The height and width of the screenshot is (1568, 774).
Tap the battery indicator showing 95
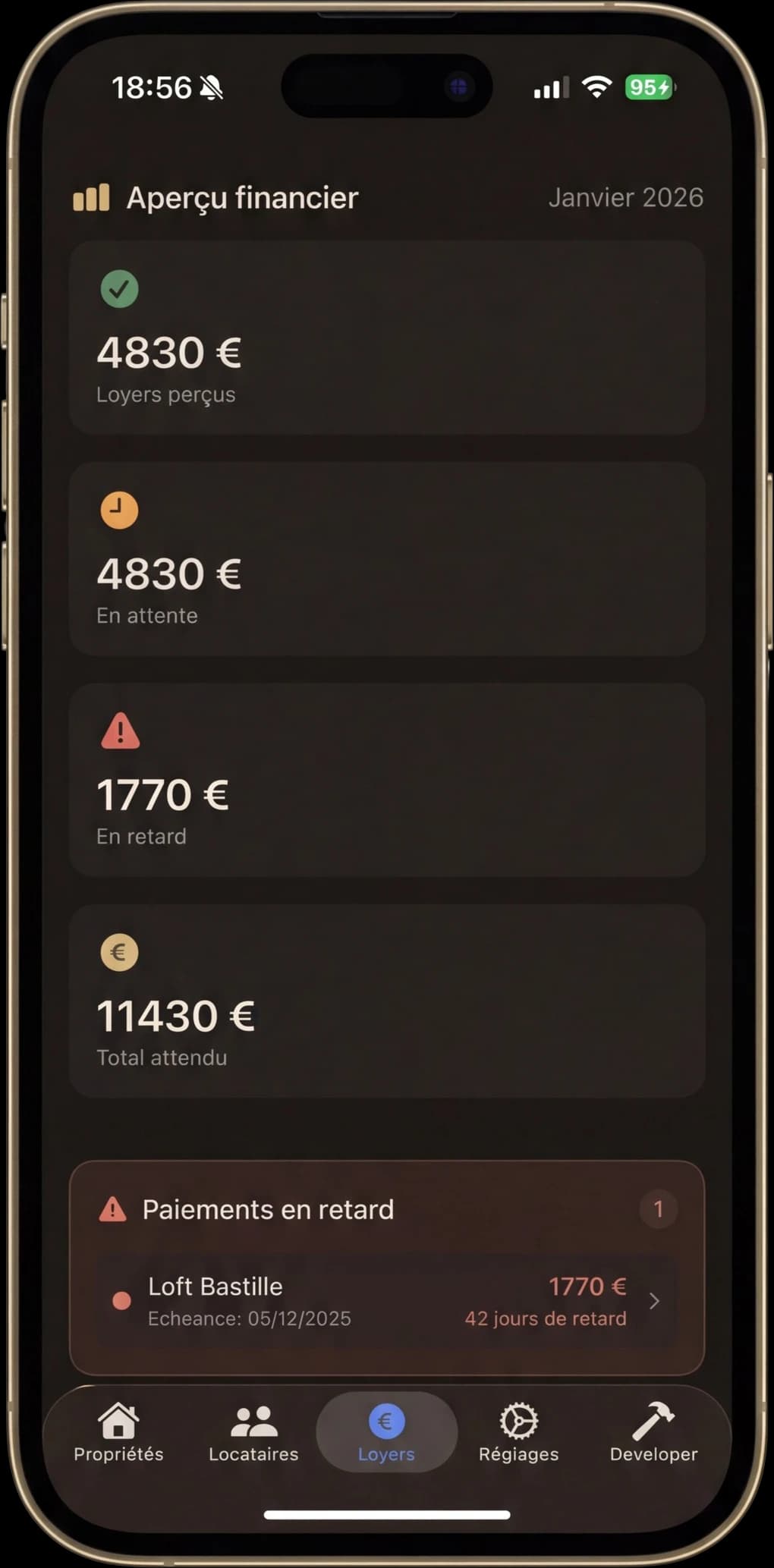pos(649,87)
